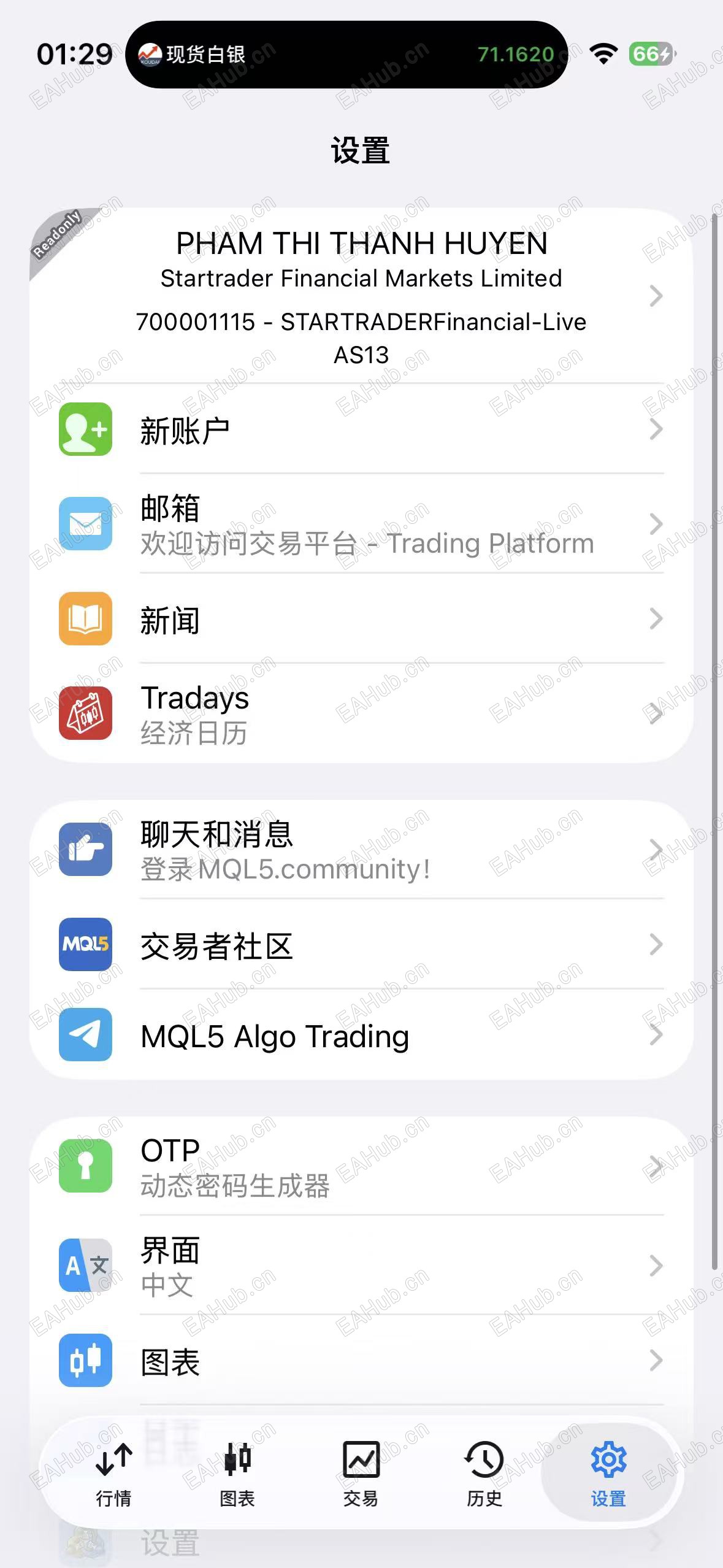Screen dimensions: 723x1568
Task: Tap the chevron beside 新闻
Action: (657, 620)
